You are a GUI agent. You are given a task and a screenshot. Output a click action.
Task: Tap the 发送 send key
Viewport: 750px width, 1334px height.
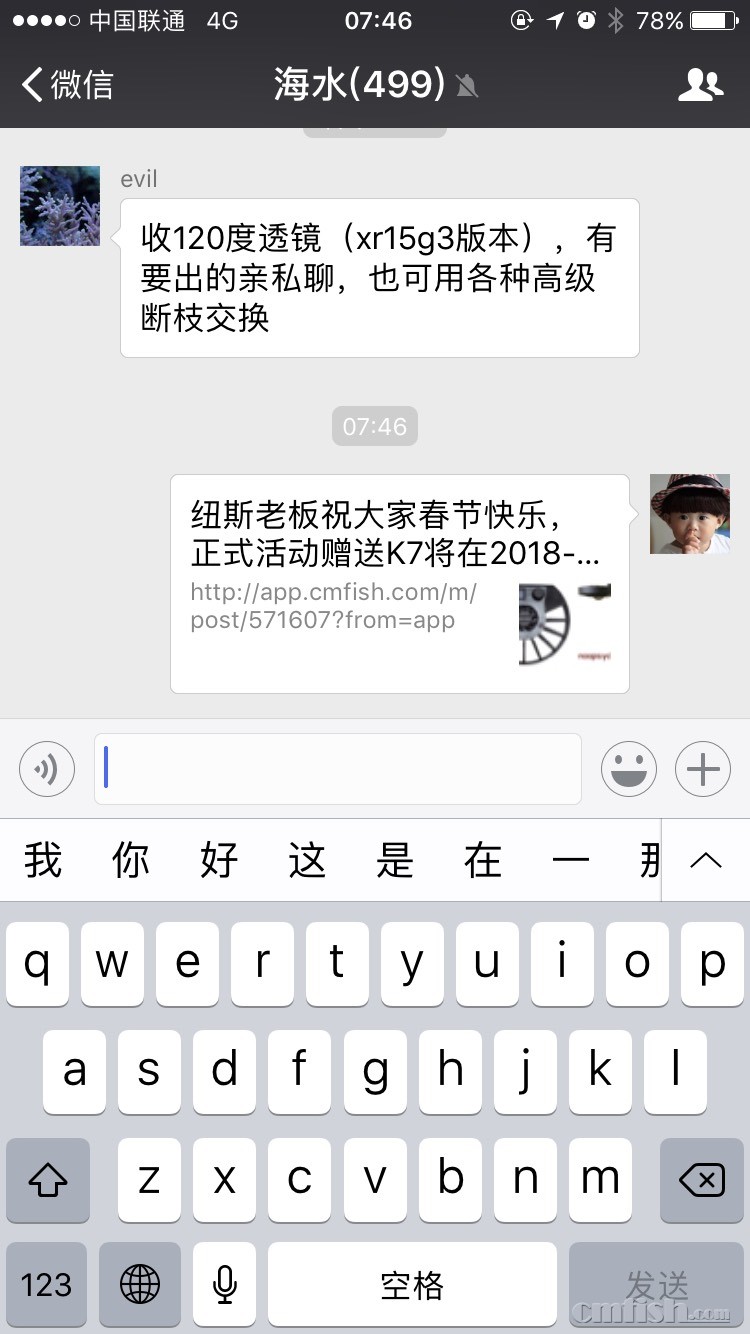657,1284
